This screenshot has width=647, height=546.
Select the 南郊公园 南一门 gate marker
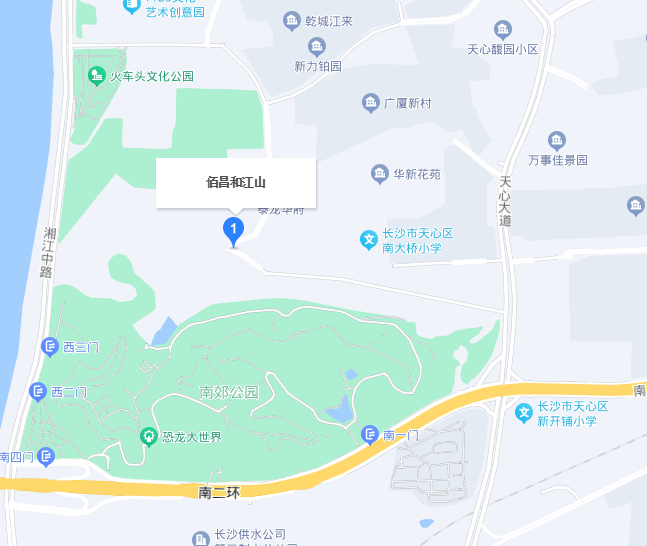[370, 434]
